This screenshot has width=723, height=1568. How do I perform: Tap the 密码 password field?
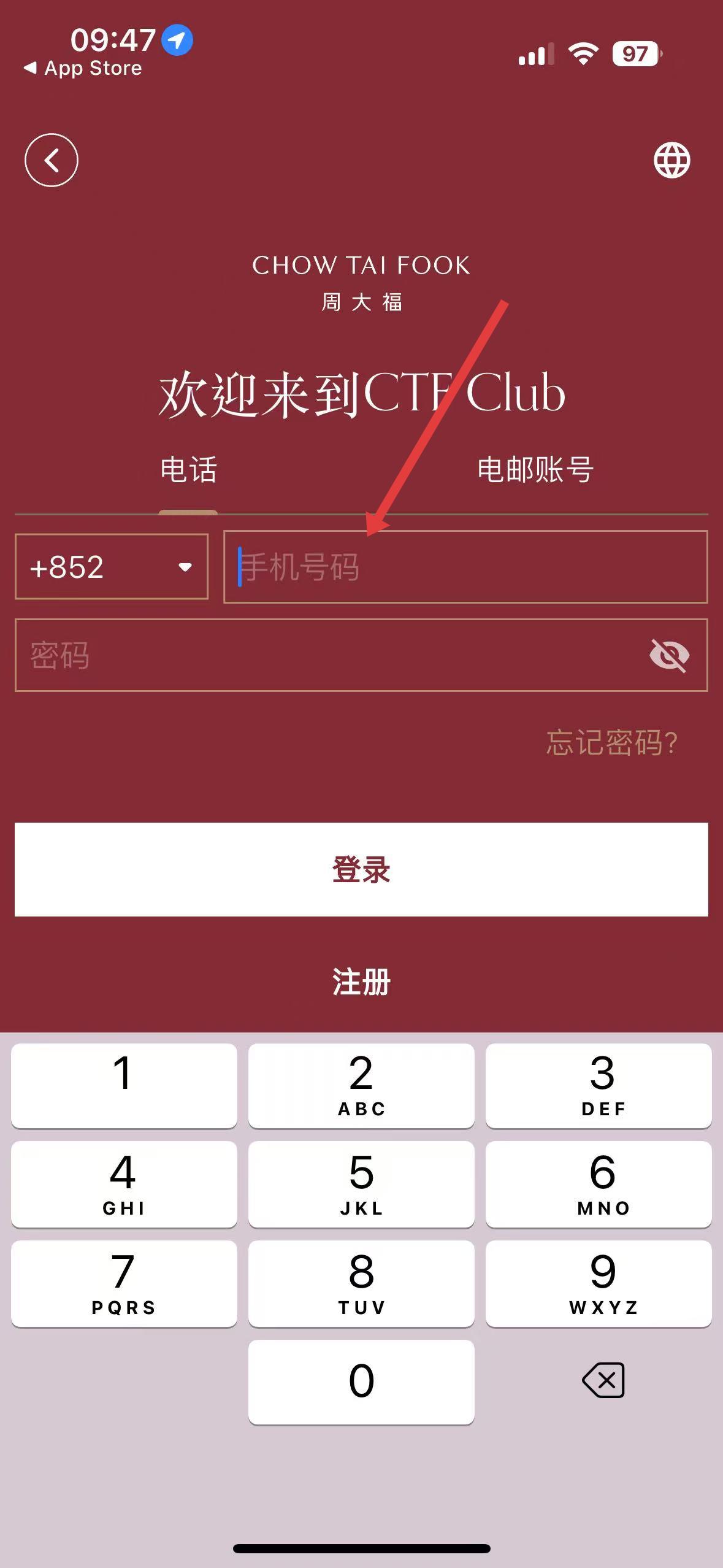361,655
